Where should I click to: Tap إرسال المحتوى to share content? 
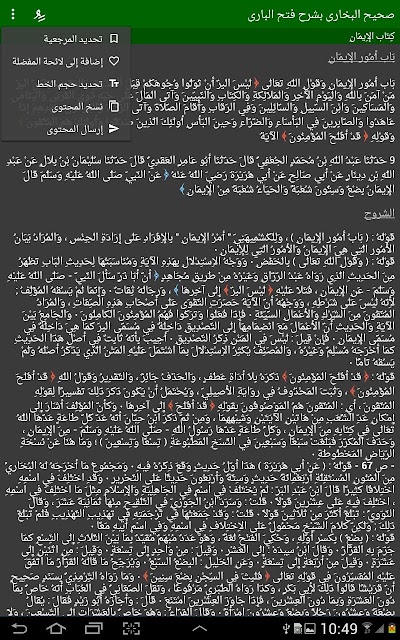pyautogui.click(x=66, y=129)
